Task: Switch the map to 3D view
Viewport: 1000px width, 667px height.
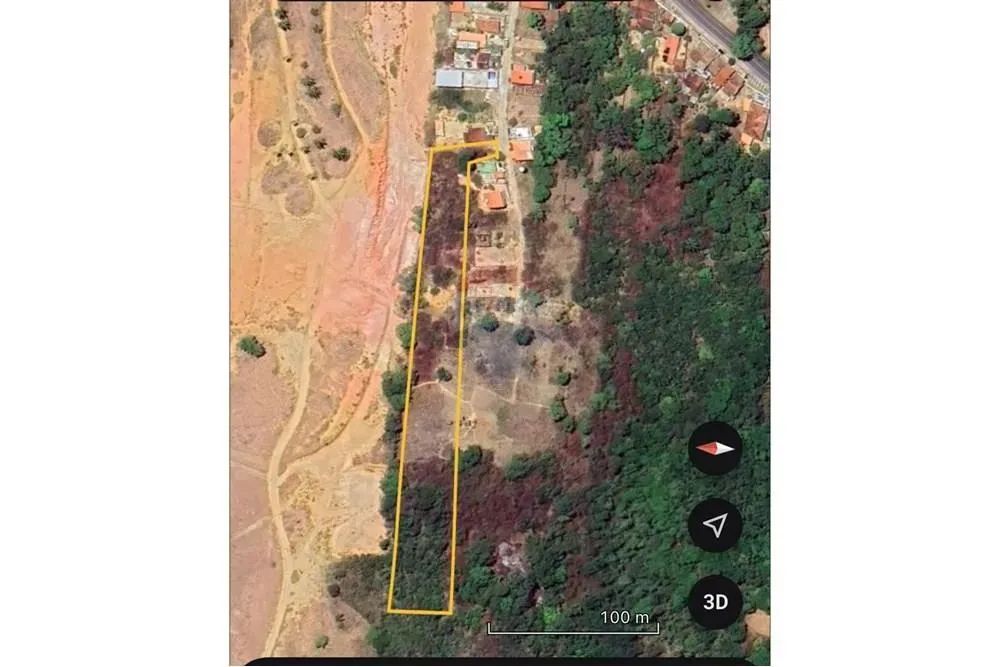Action: click(x=715, y=602)
